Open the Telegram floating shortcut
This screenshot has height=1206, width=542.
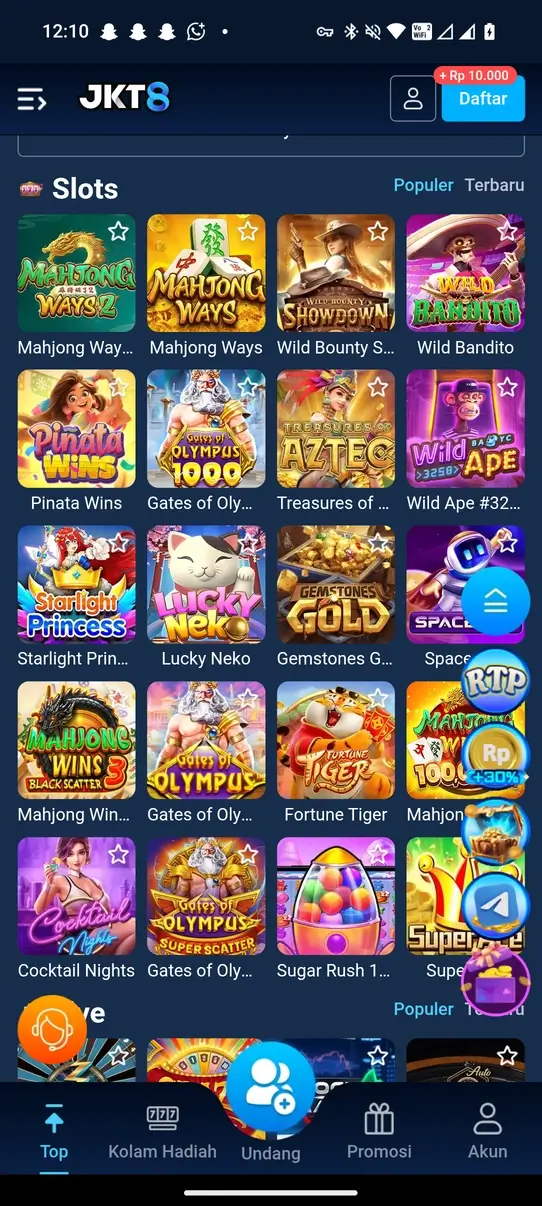point(496,905)
